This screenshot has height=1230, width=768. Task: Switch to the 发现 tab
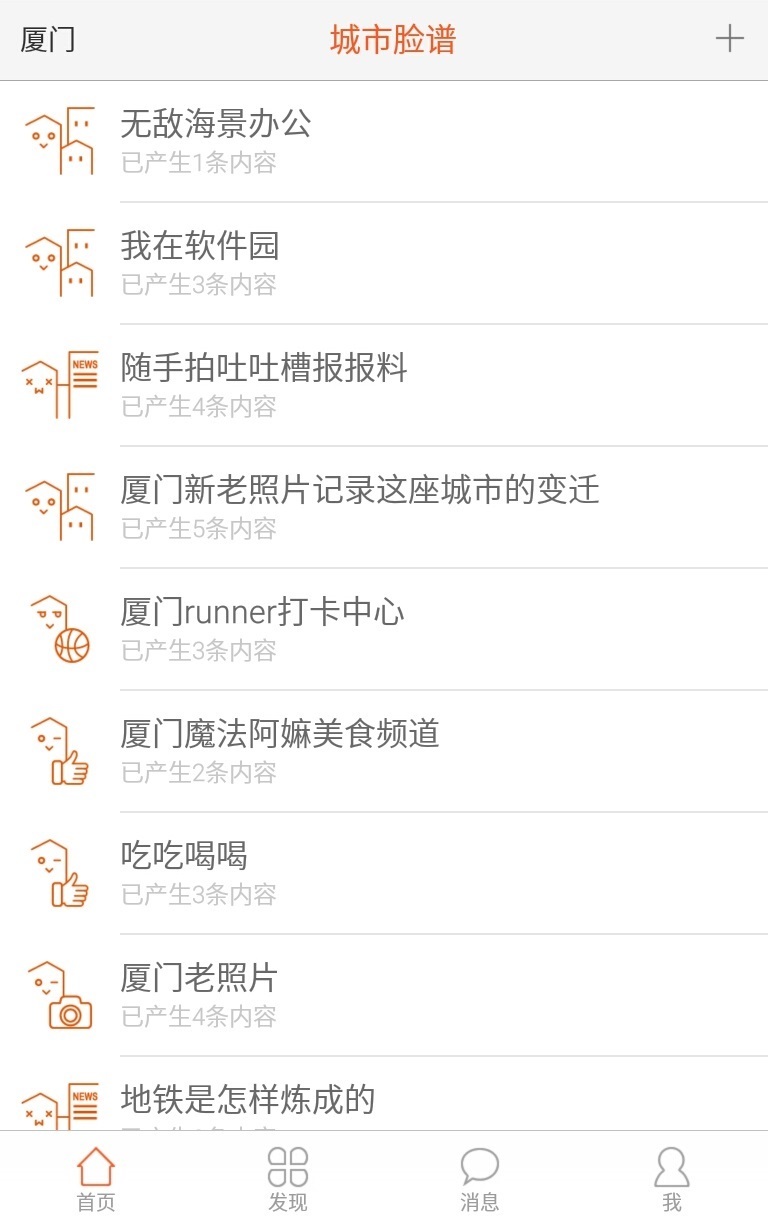pos(288,1180)
